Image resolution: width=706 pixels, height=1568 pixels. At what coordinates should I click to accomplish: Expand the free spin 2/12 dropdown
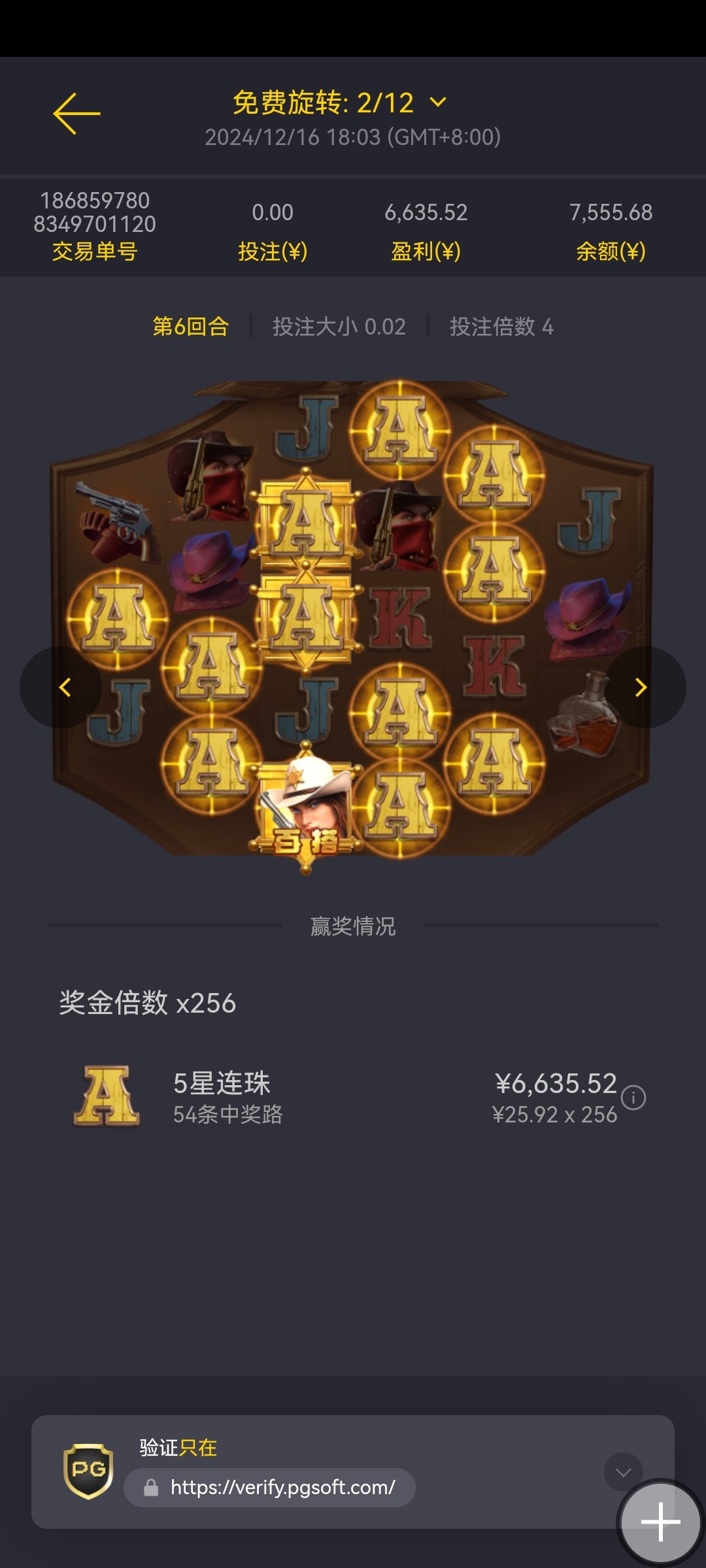[438, 102]
